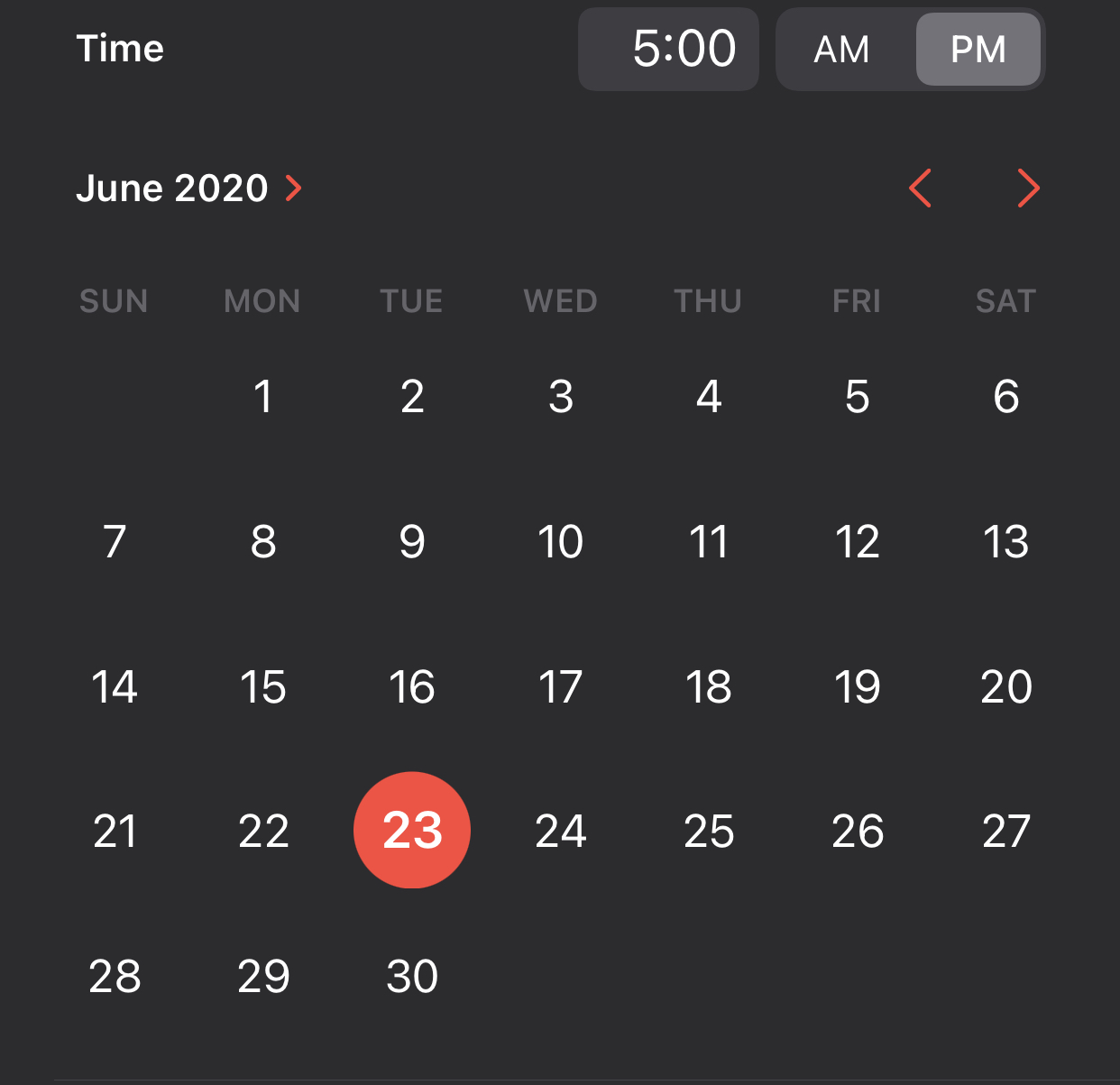Open the 5:00 time picker field
The height and width of the screenshot is (1085, 1120).
[x=668, y=49]
